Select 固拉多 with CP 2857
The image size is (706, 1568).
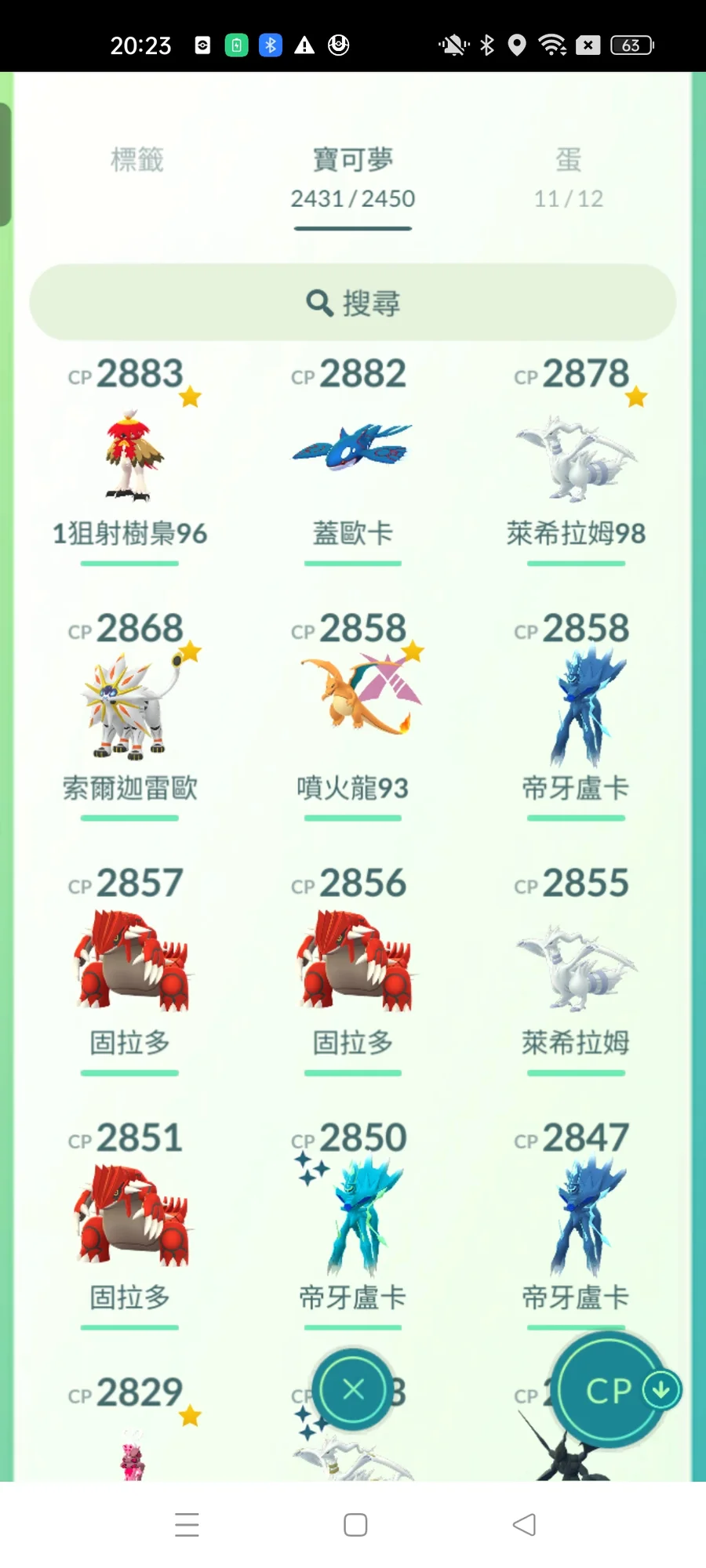click(x=129, y=964)
